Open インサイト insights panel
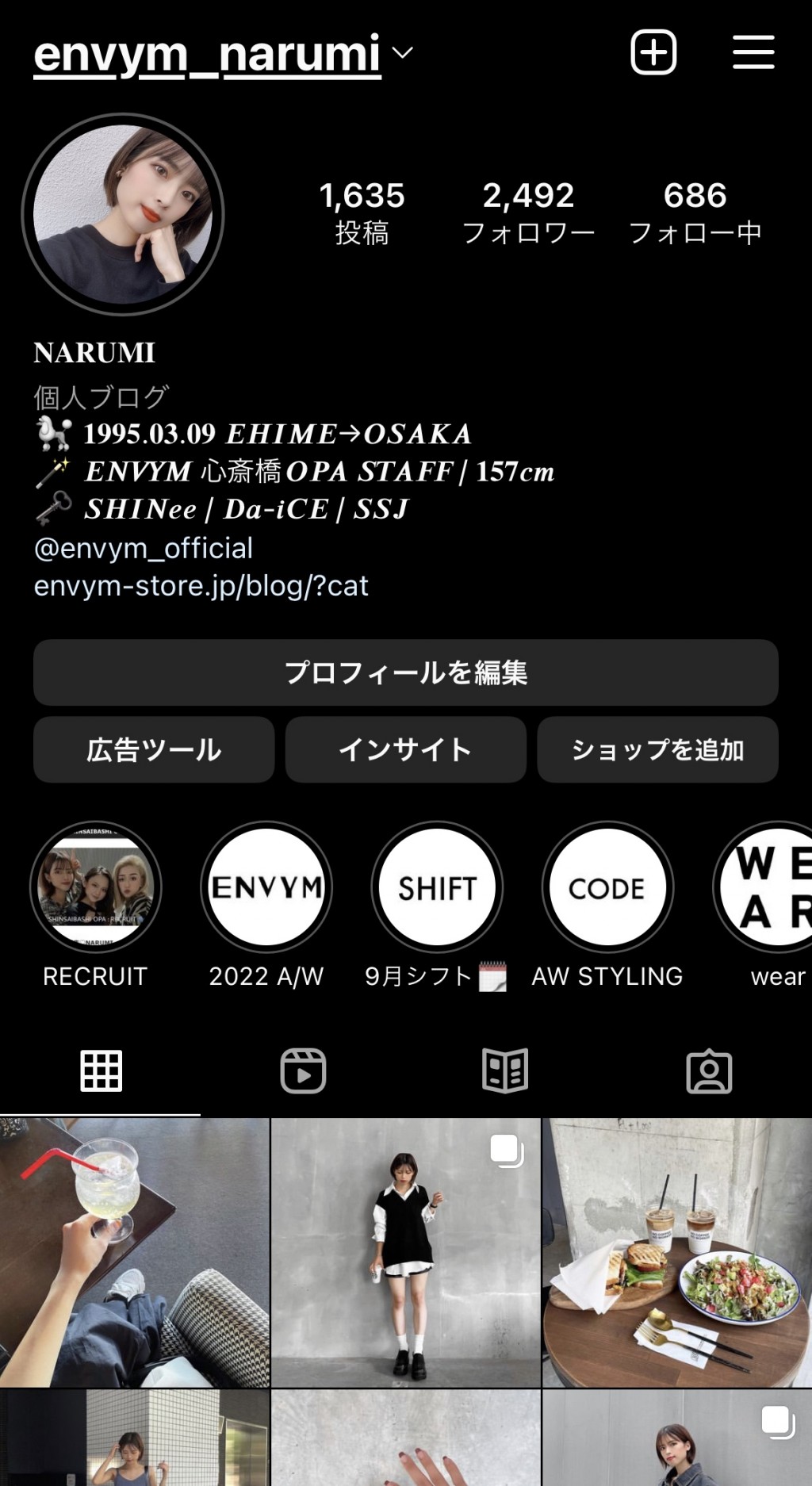Screen dimensions: 812x1486 tap(405, 749)
